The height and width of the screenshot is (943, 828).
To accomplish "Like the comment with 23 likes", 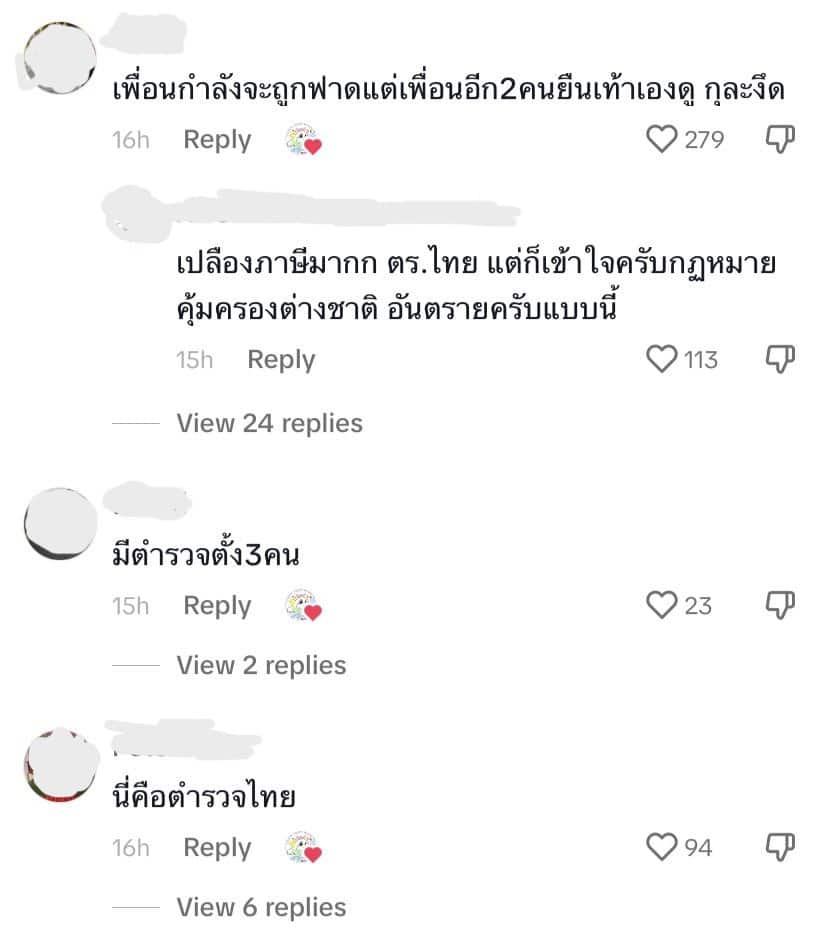I will [662, 605].
